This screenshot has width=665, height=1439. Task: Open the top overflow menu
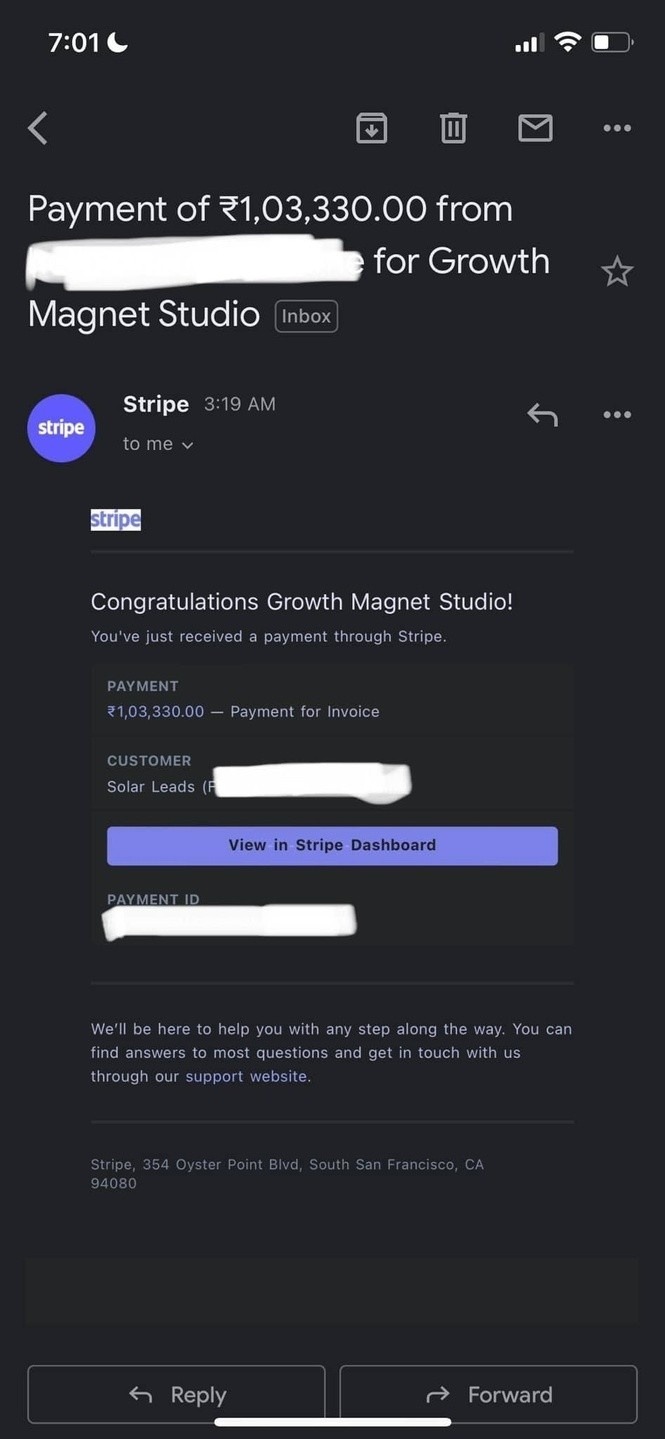coord(617,128)
